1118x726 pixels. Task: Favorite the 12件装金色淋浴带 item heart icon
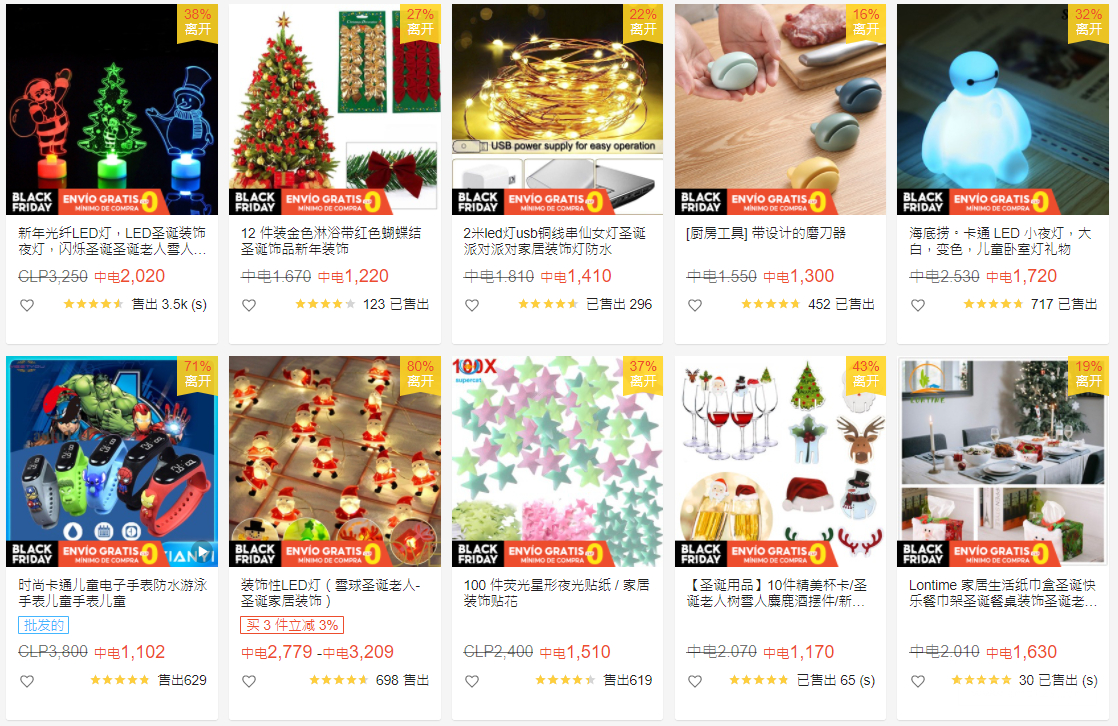[x=249, y=305]
